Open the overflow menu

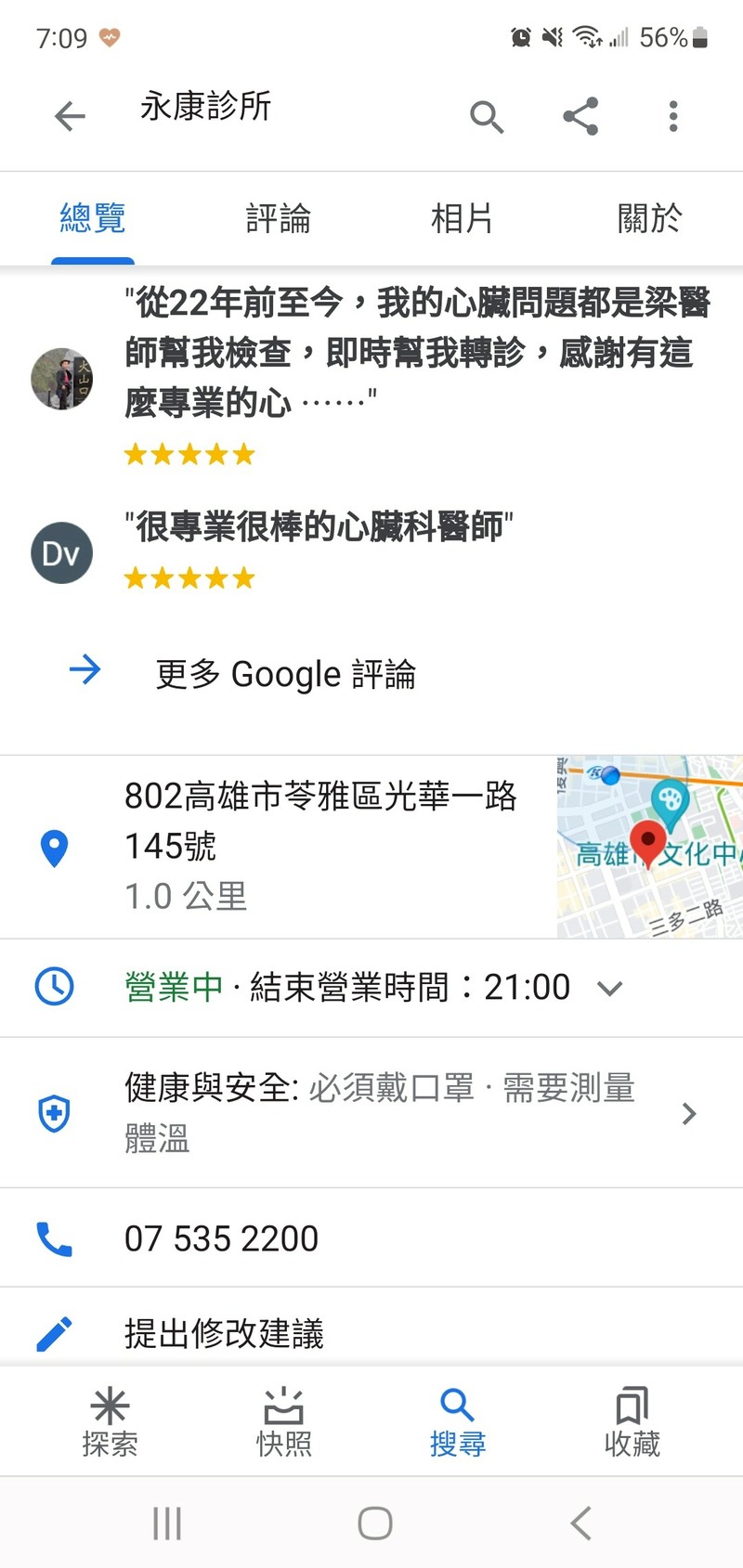[x=673, y=117]
